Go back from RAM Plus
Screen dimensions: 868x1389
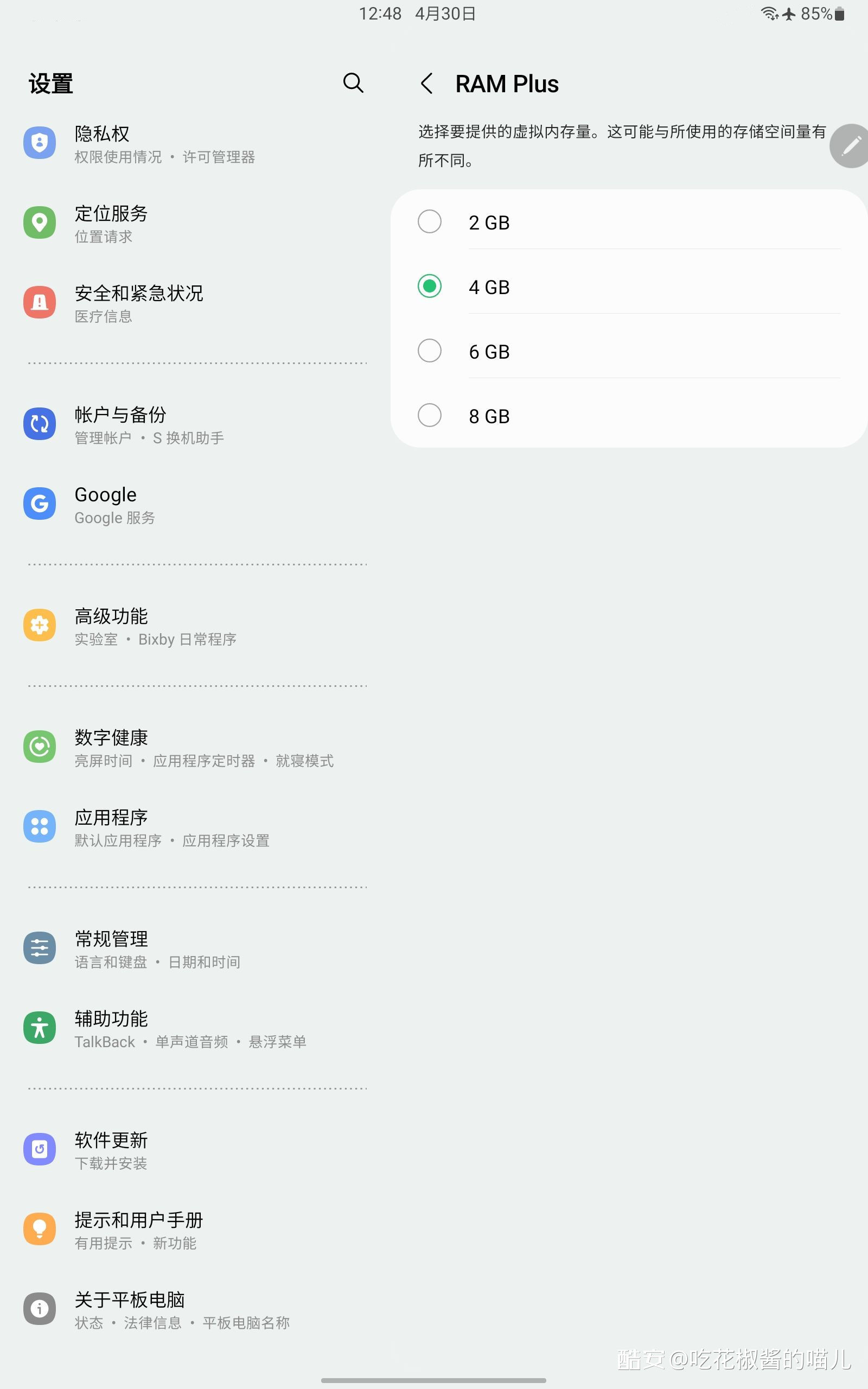pos(426,84)
